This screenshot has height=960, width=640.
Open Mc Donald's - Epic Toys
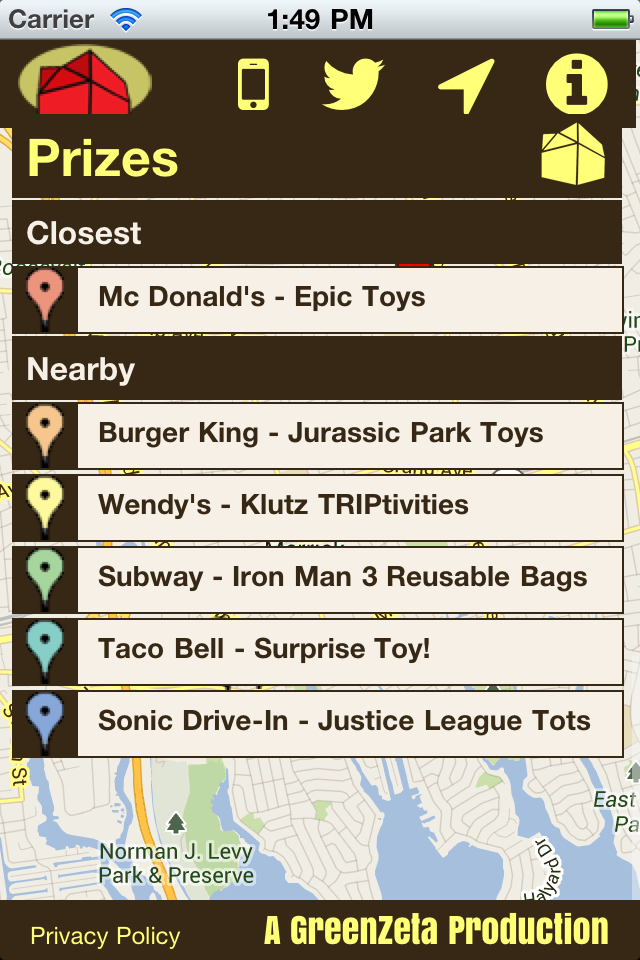(x=350, y=299)
